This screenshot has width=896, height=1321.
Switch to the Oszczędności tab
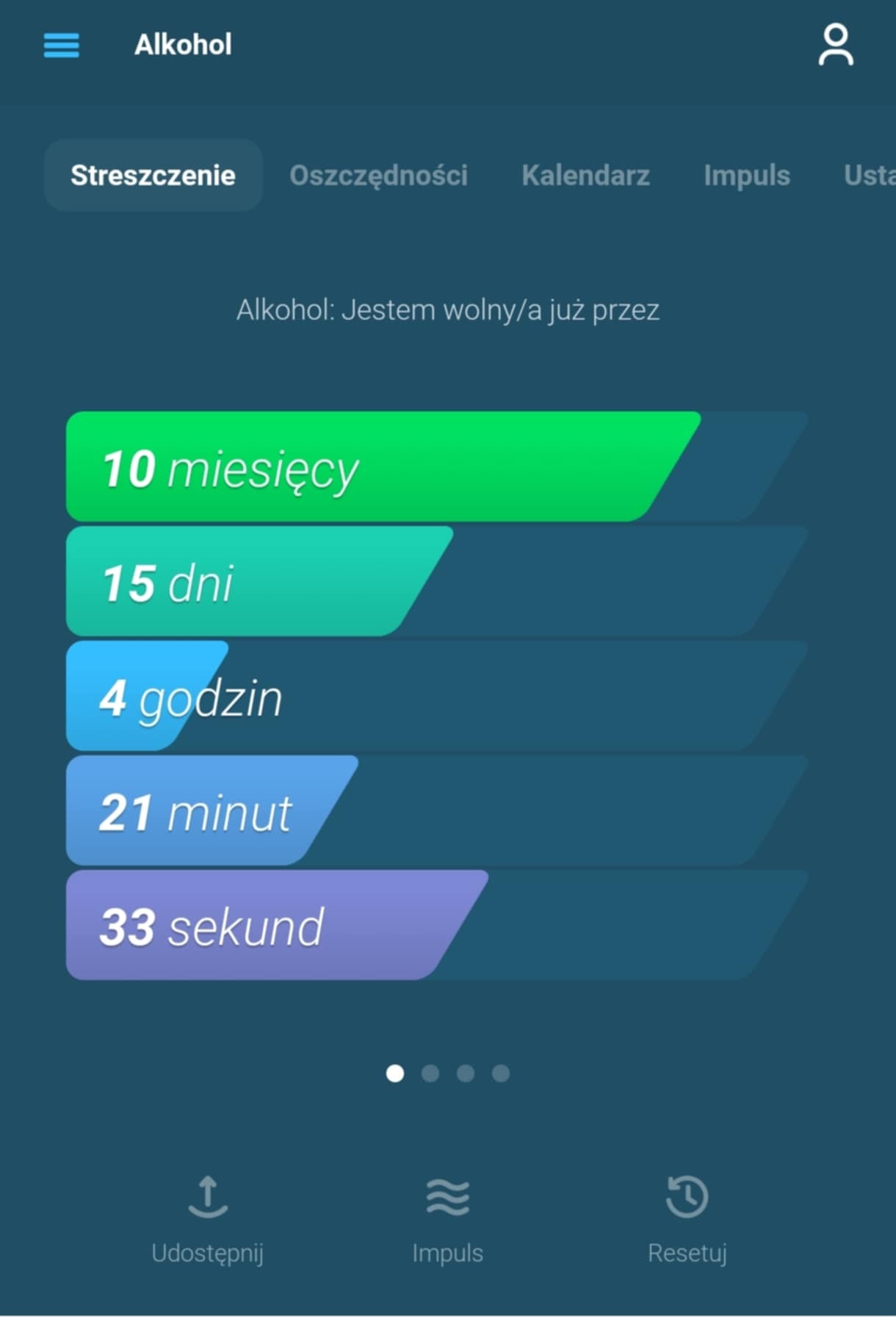coord(378,176)
